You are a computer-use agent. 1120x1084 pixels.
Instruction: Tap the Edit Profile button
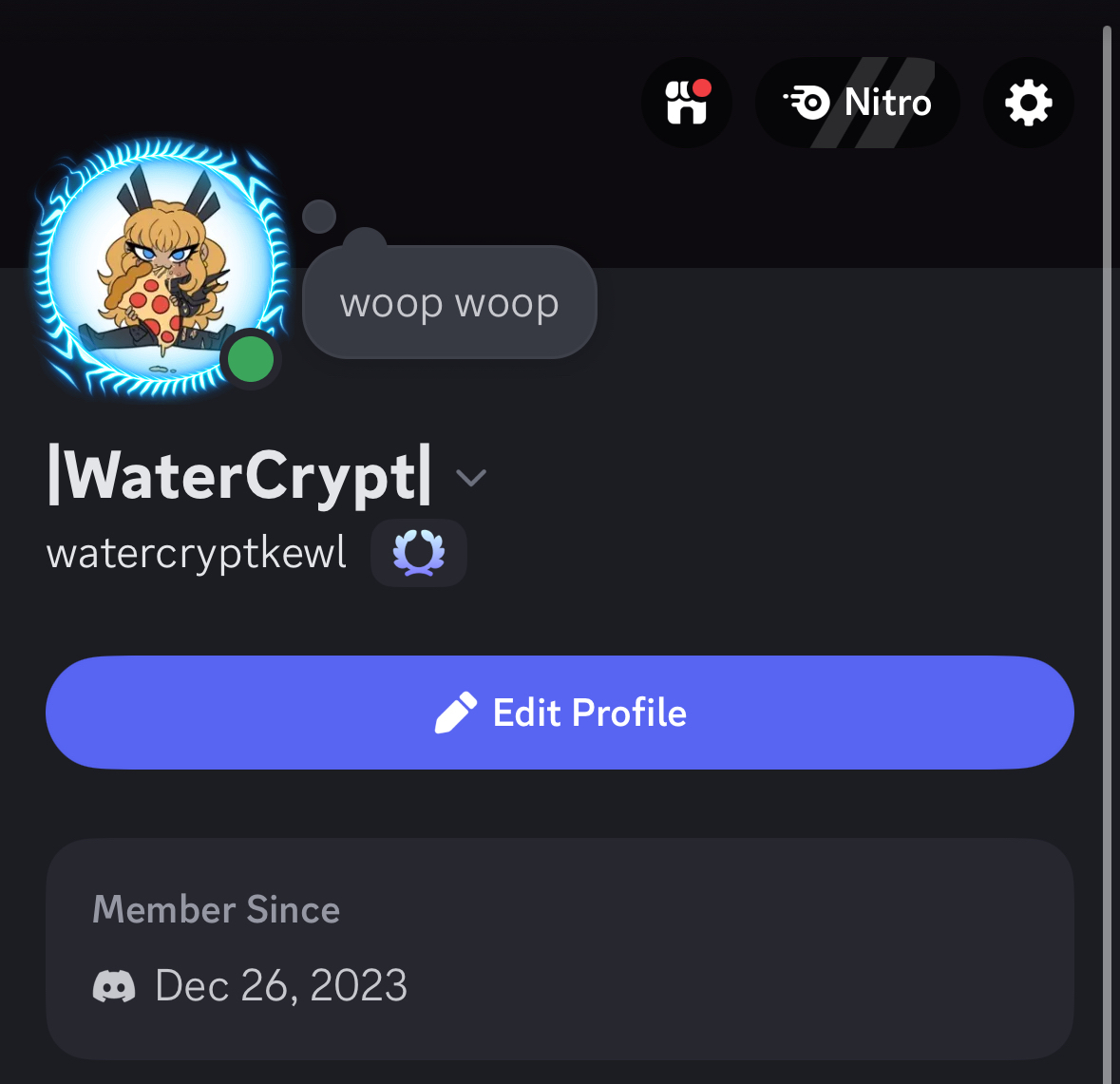click(x=560, y=713)
